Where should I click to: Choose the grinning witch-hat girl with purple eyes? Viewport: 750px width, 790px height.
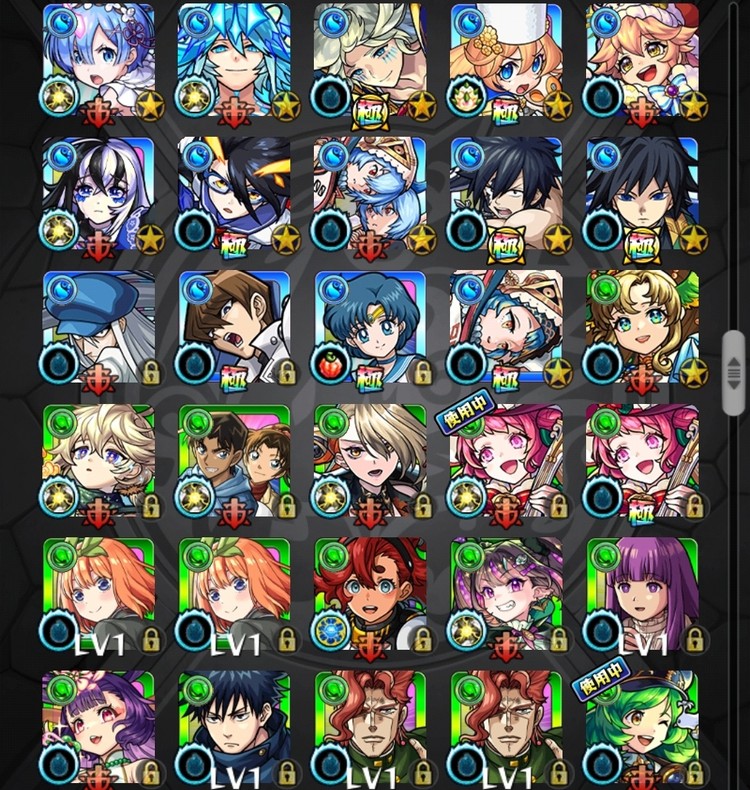click(506, 594)
